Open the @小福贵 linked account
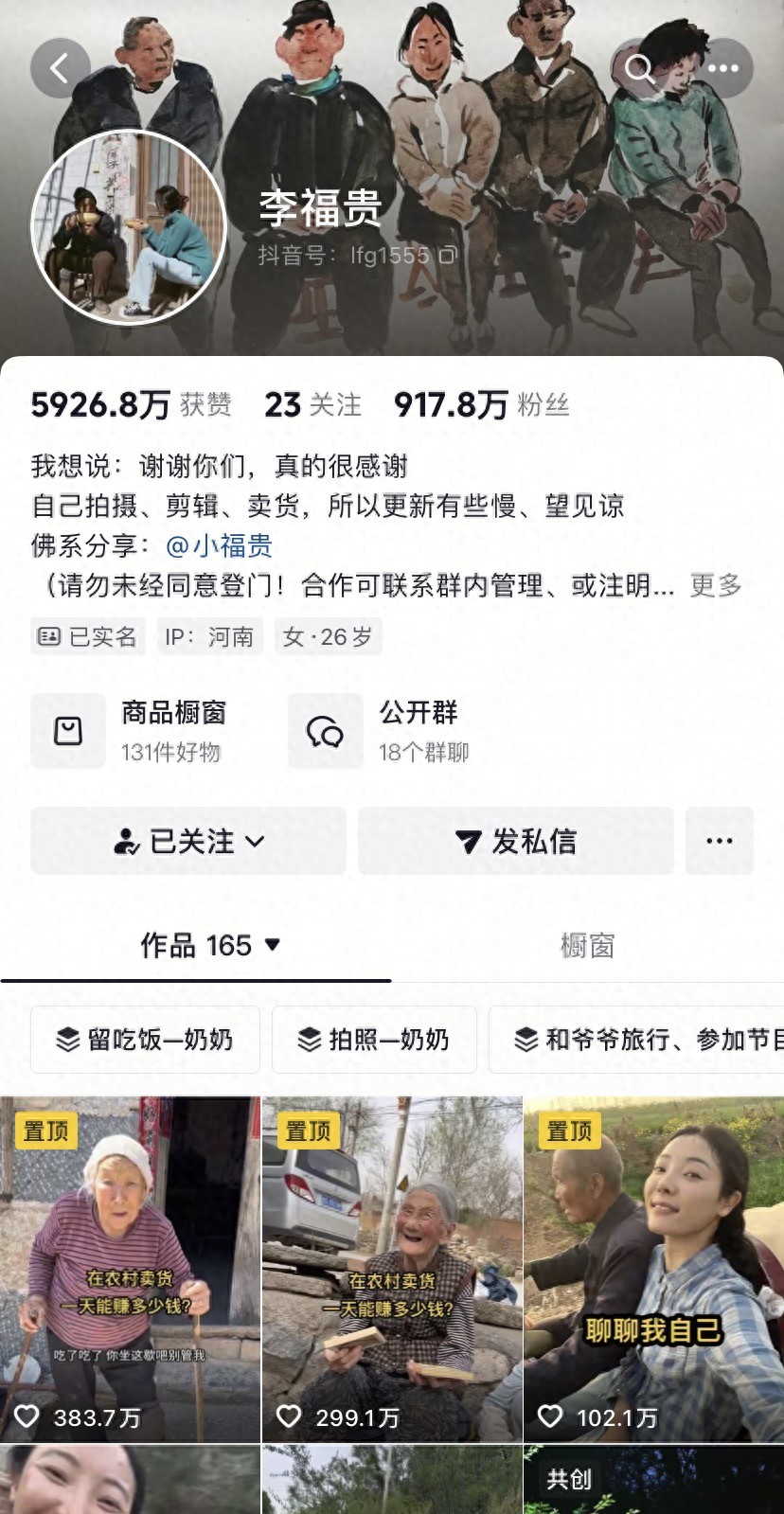 click(220, 545)
